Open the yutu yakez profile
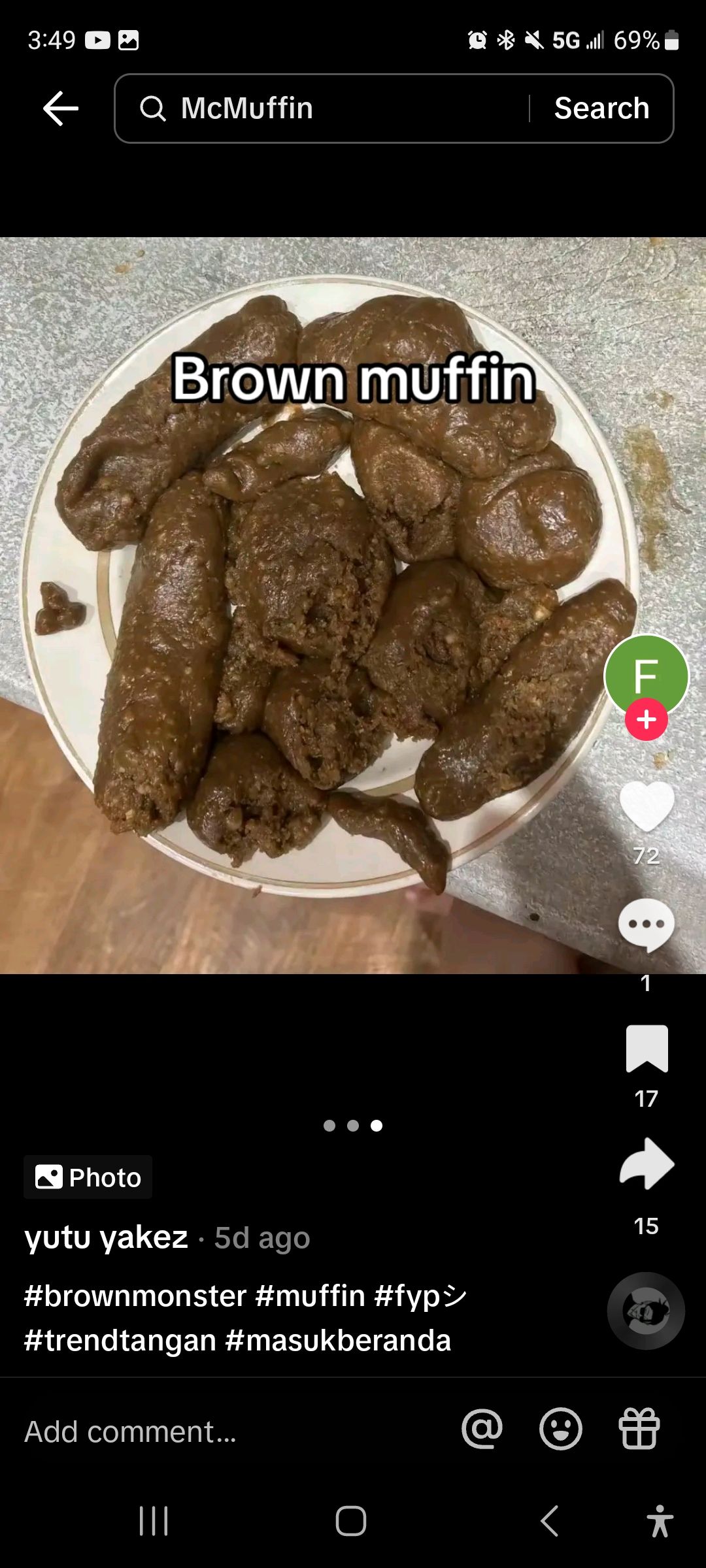The image size is (706, 1568). pos(106,1237)
